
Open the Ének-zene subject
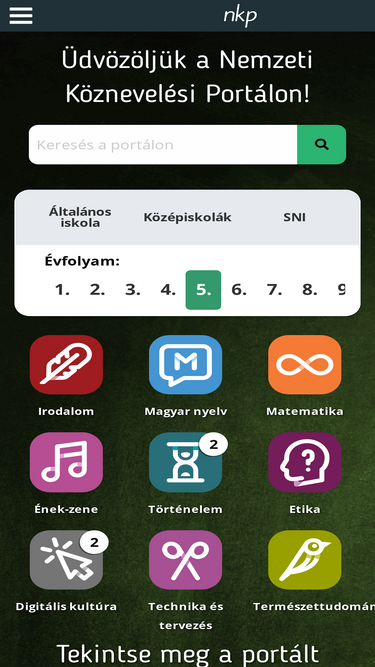click(66, 473)
